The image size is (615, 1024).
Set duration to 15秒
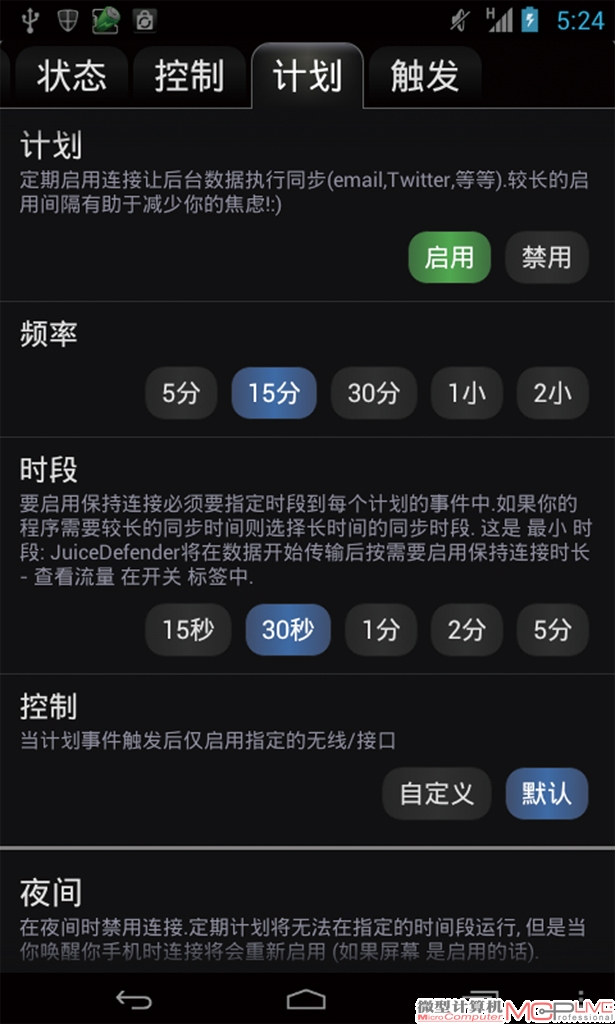click(x=188, y=630)
